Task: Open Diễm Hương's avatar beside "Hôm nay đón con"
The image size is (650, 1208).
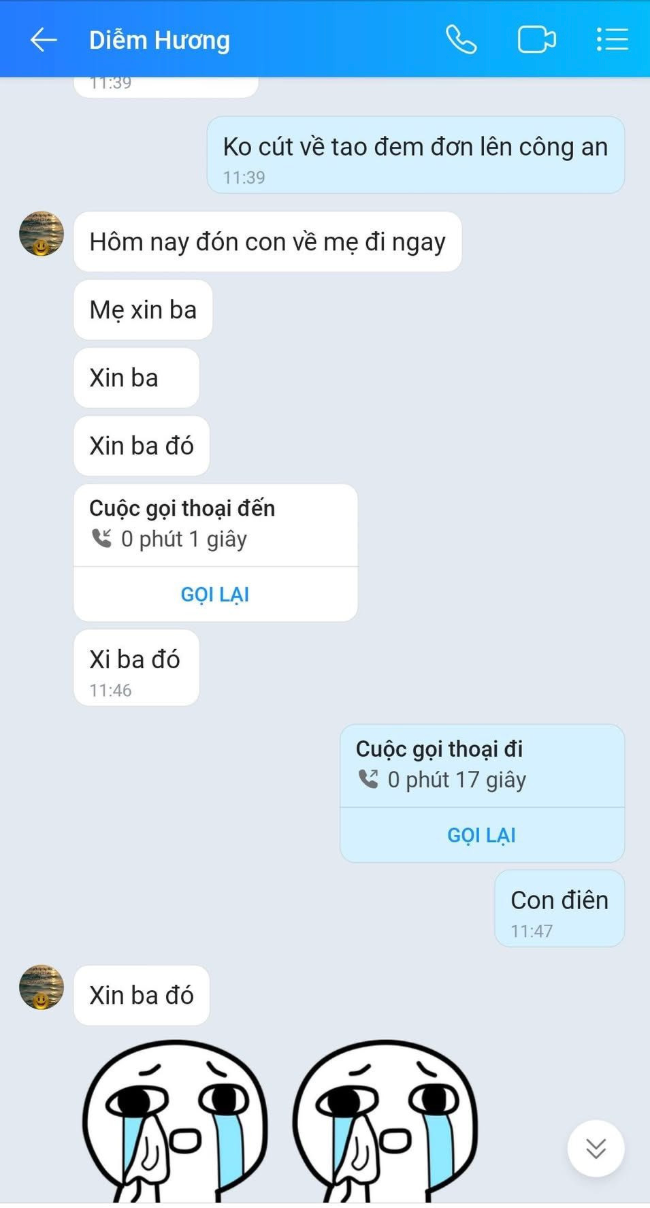Action: (42, 234)
